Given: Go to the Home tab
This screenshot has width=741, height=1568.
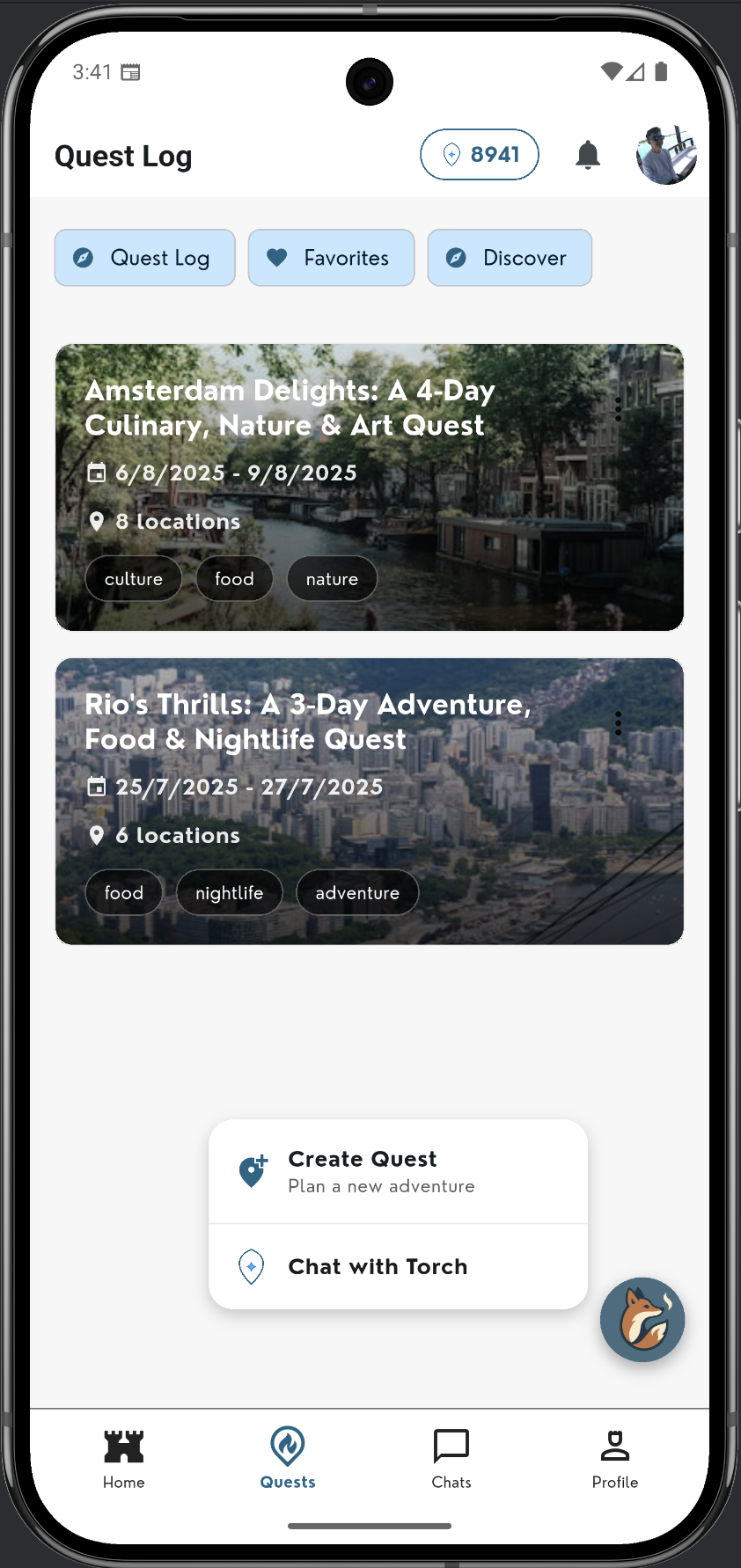Looking at the screenshot, I should coord(124,1459).
